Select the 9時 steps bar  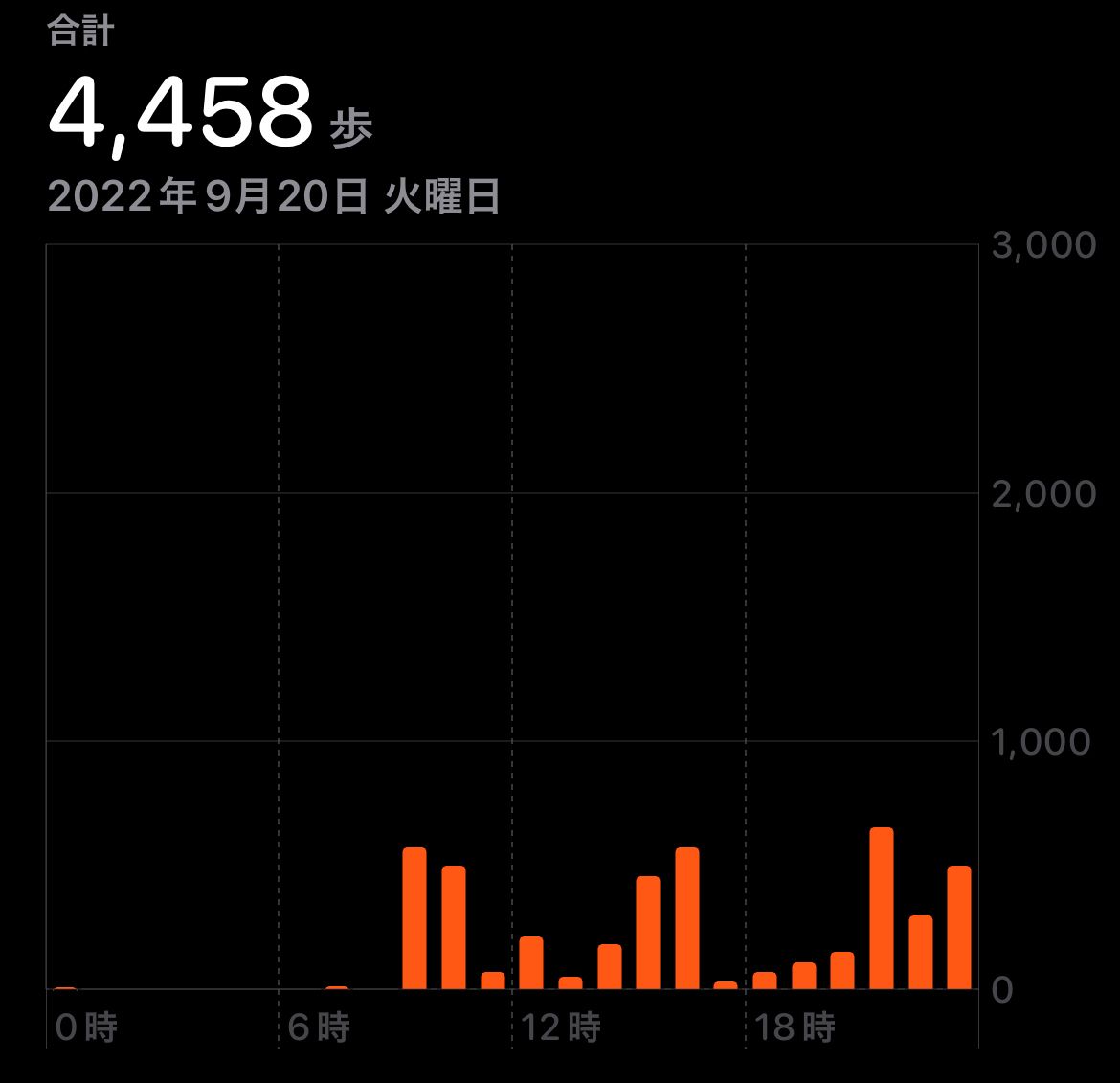pyautogui.click(x=414, y=917)
